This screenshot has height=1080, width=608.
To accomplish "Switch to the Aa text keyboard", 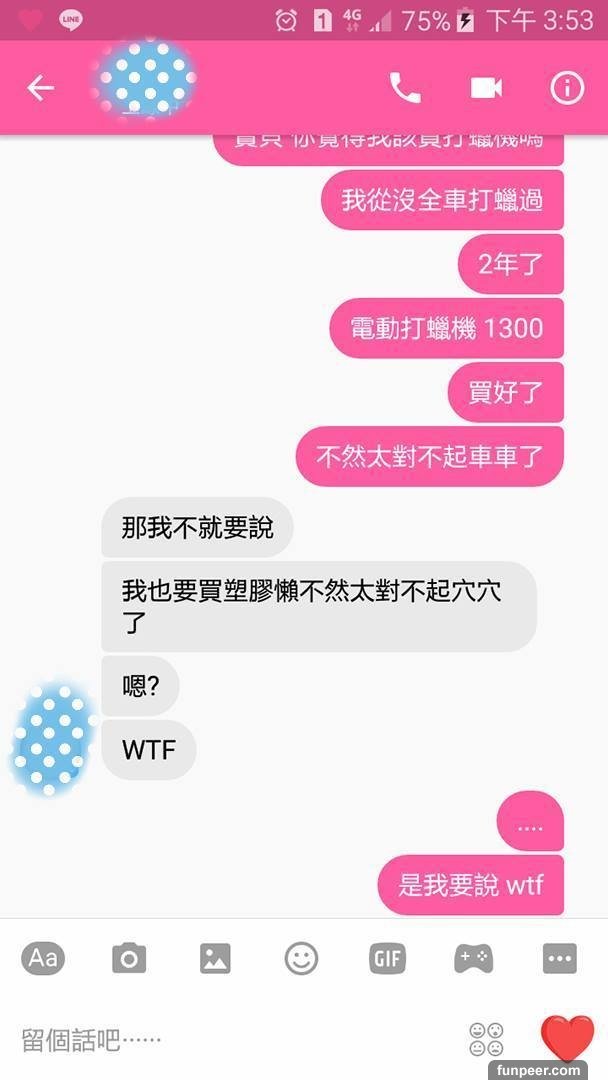I will click(x=43, y=958).
